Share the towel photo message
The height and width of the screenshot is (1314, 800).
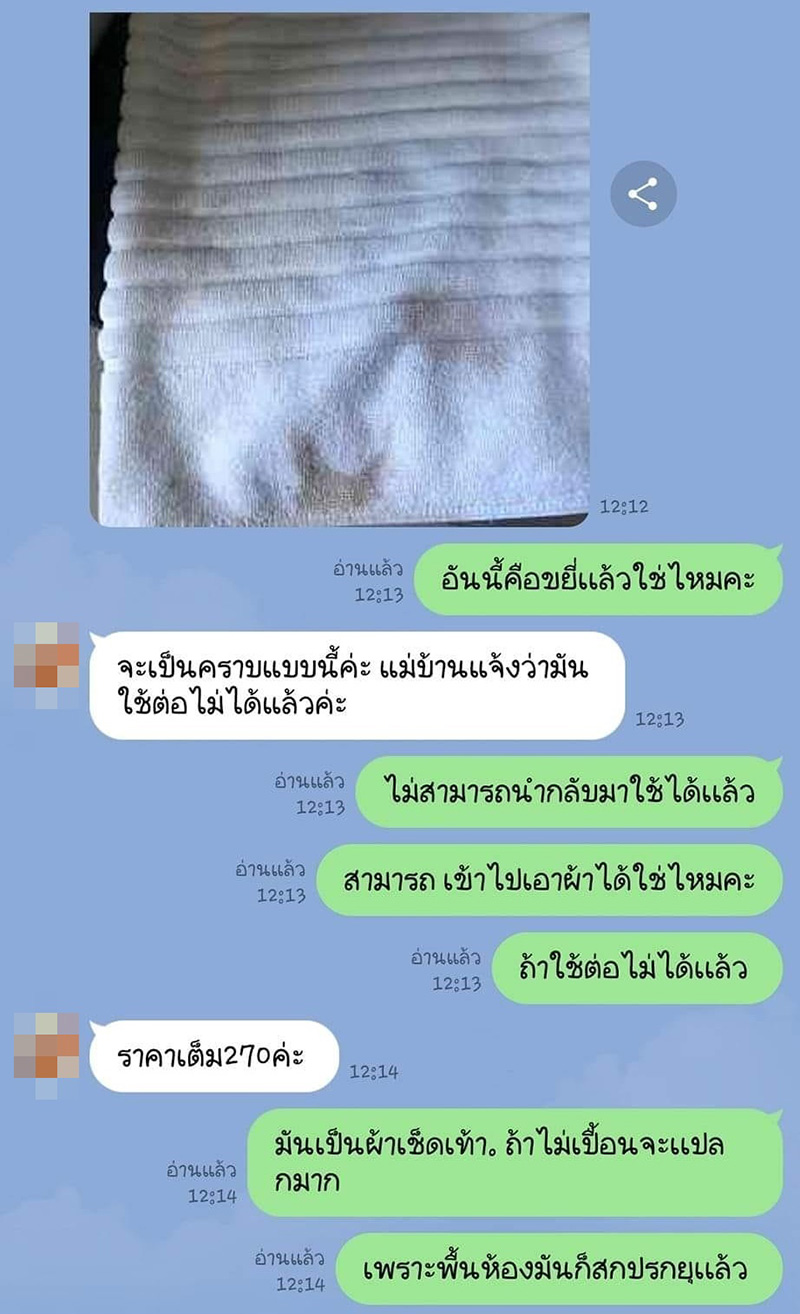click(x=643, y=194)
